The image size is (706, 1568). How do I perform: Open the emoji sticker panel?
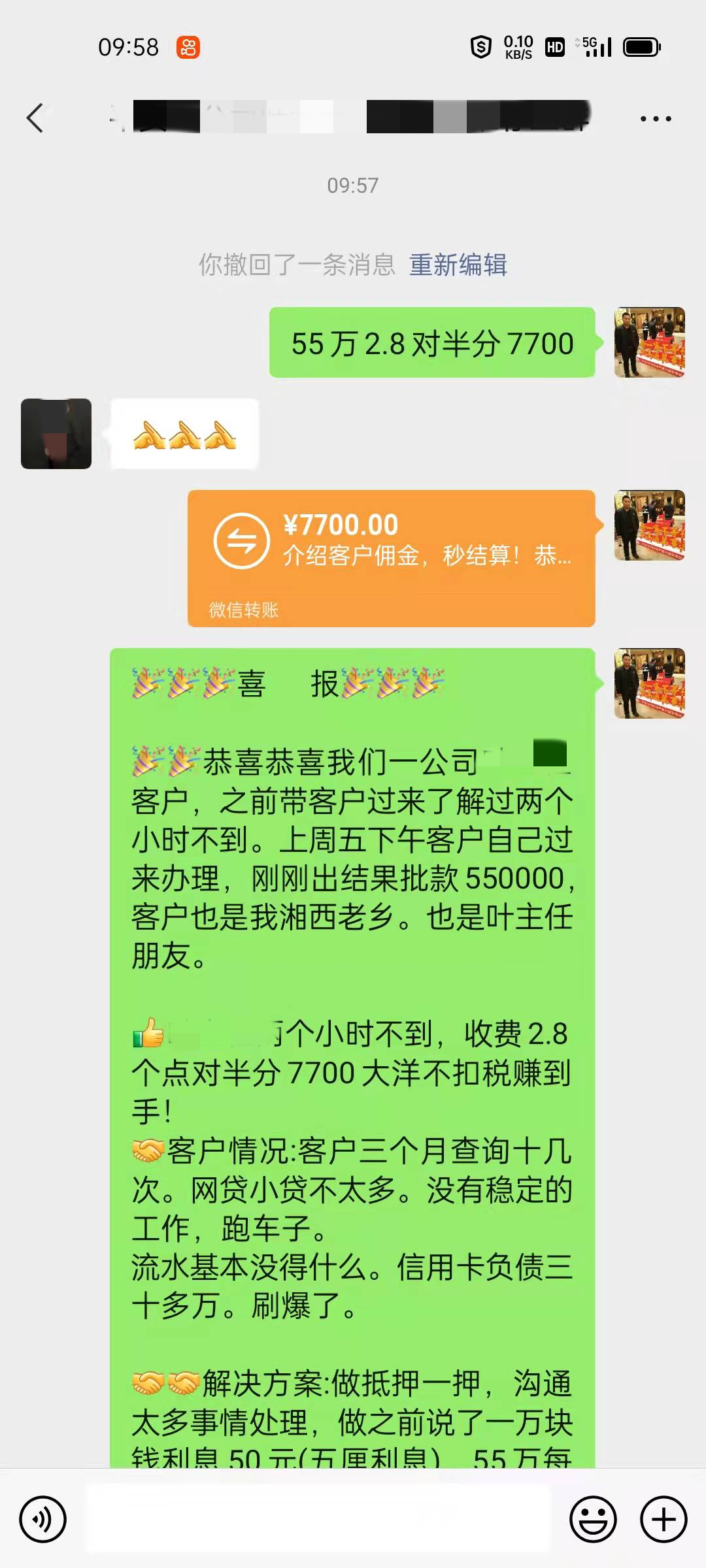pos(593,1519)
